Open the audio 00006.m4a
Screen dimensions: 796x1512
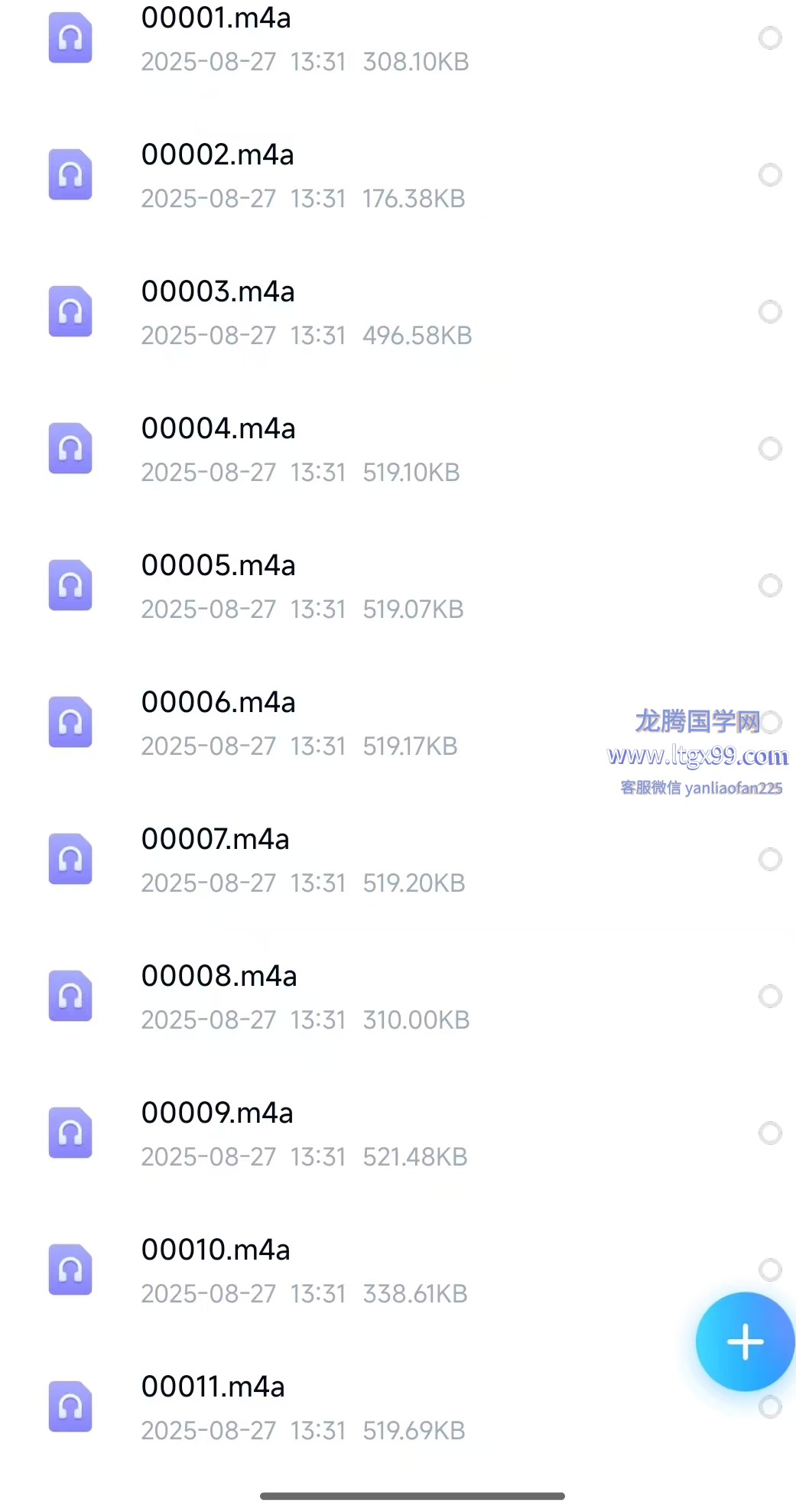click(x=398, y=723)
